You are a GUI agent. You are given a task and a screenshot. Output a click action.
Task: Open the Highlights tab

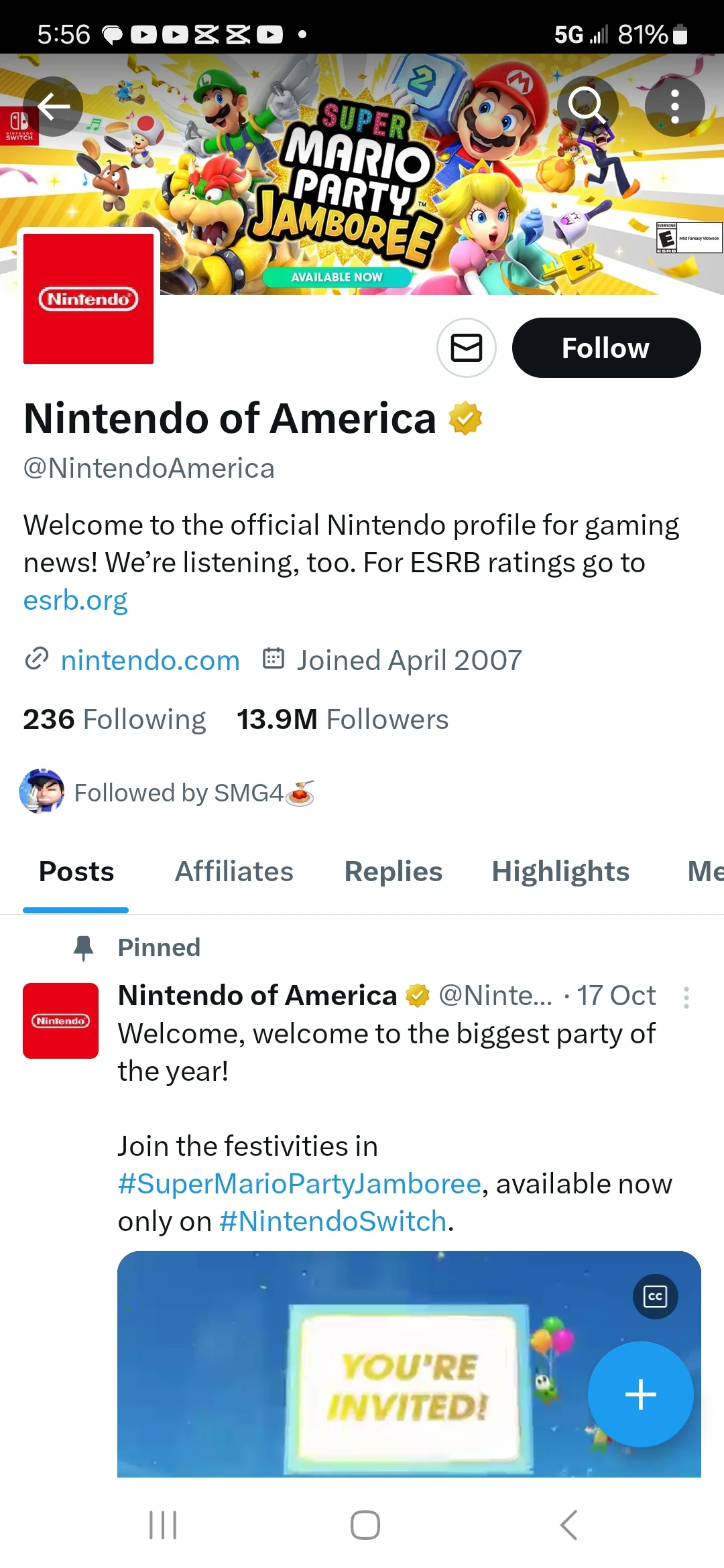point(560,871)
